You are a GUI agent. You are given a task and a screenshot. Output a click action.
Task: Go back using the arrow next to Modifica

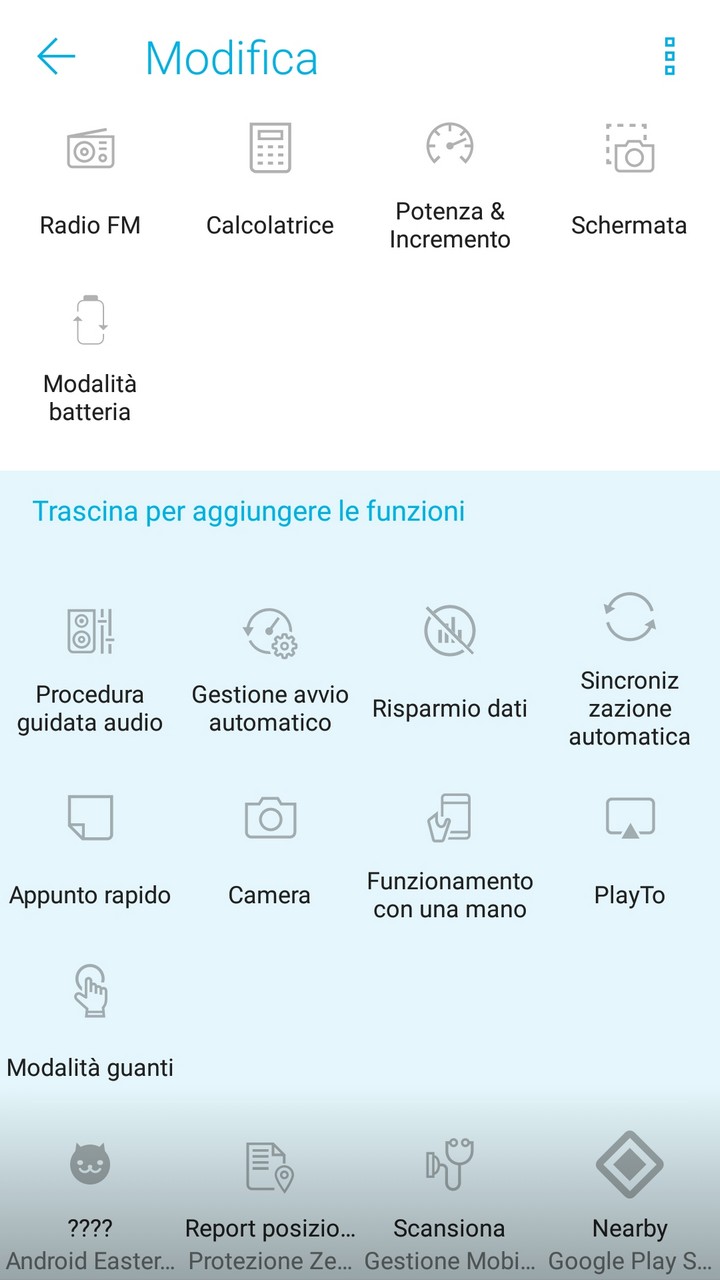point(56,57)
